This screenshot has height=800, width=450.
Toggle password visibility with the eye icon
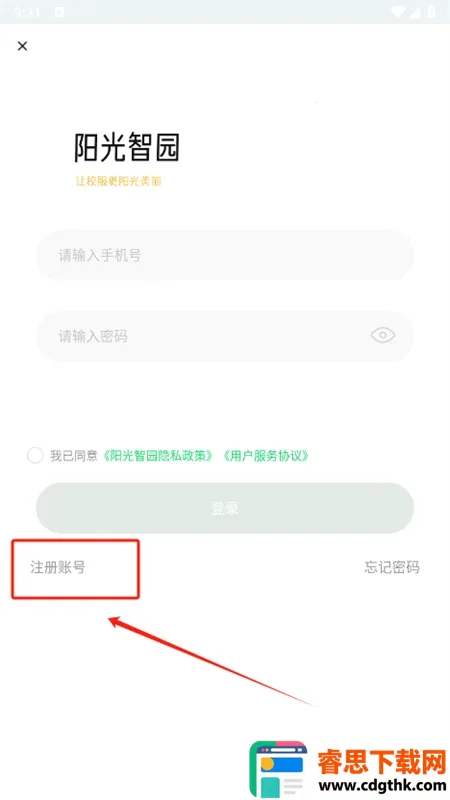coord(383,335)
